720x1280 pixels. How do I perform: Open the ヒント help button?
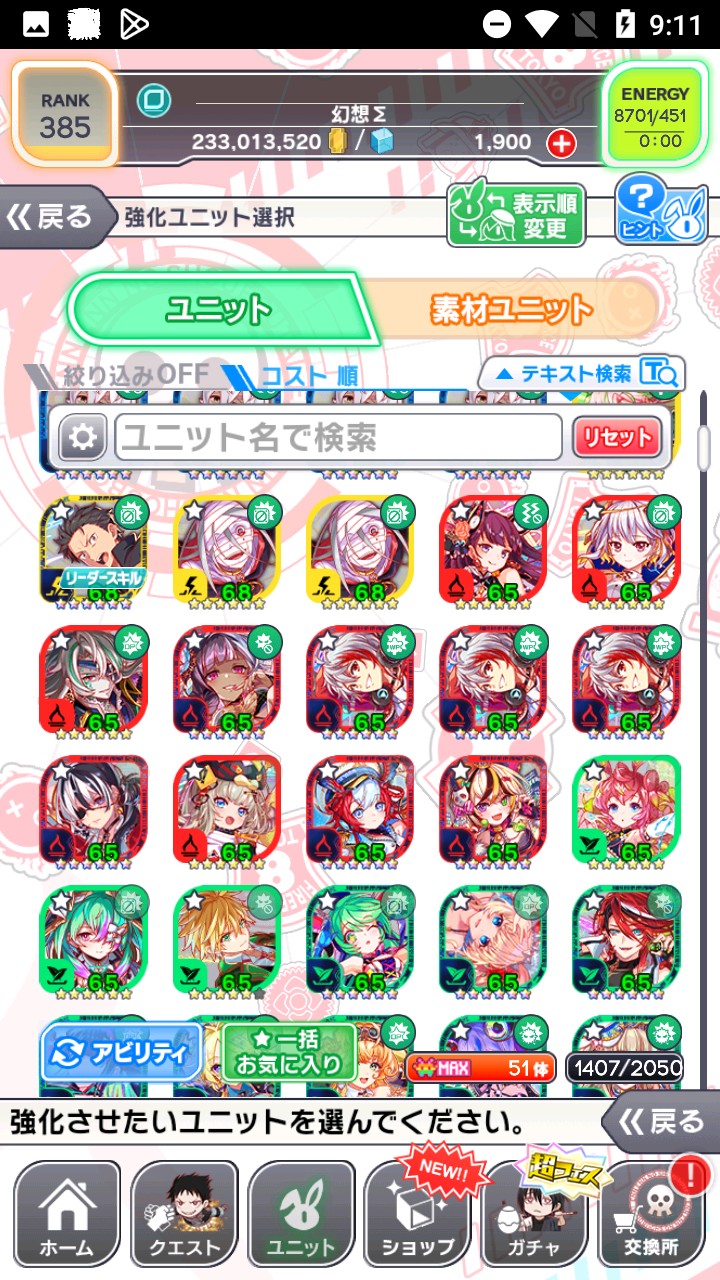(x=661, y=211)
